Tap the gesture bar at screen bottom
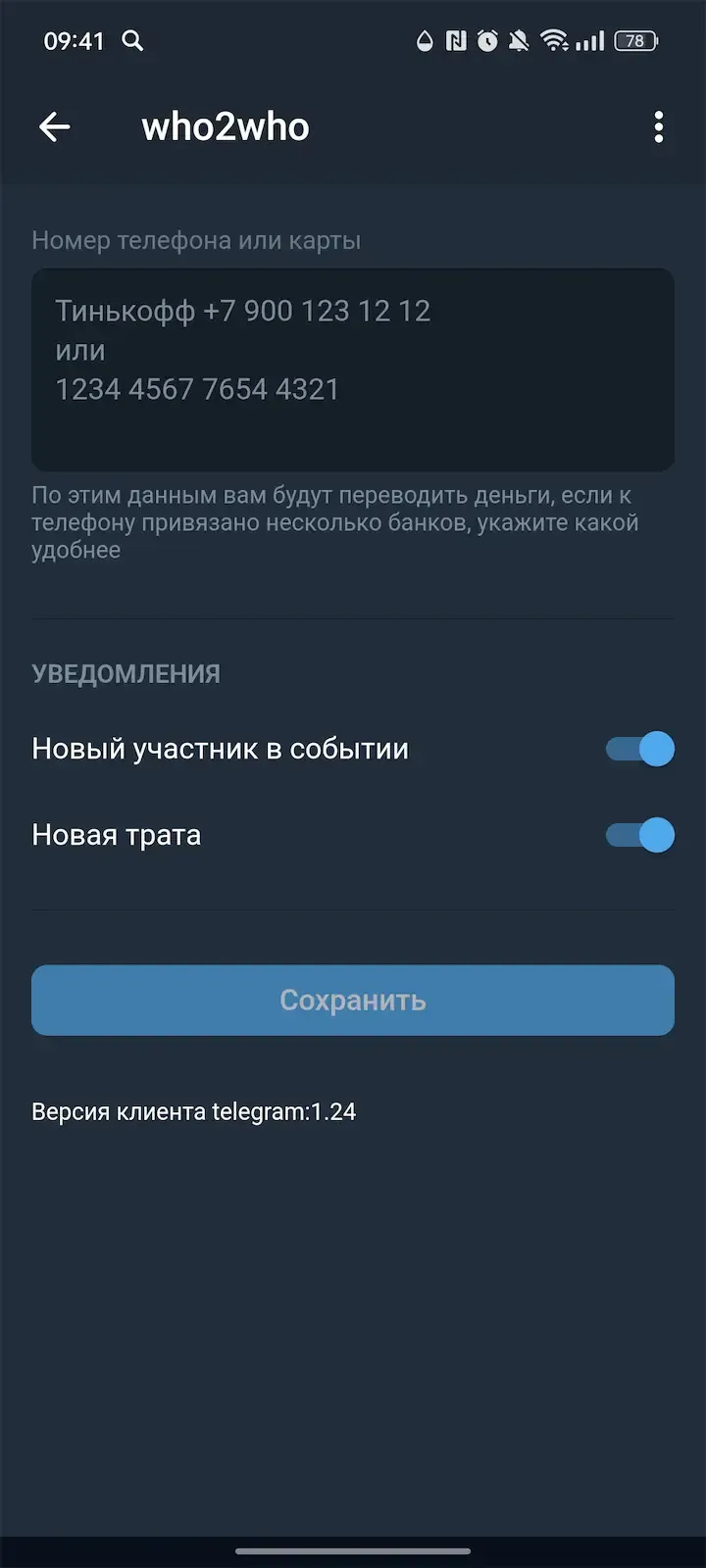This screenshot has width=706, height=1568. pyautogui.click(x=353, y=1551)
